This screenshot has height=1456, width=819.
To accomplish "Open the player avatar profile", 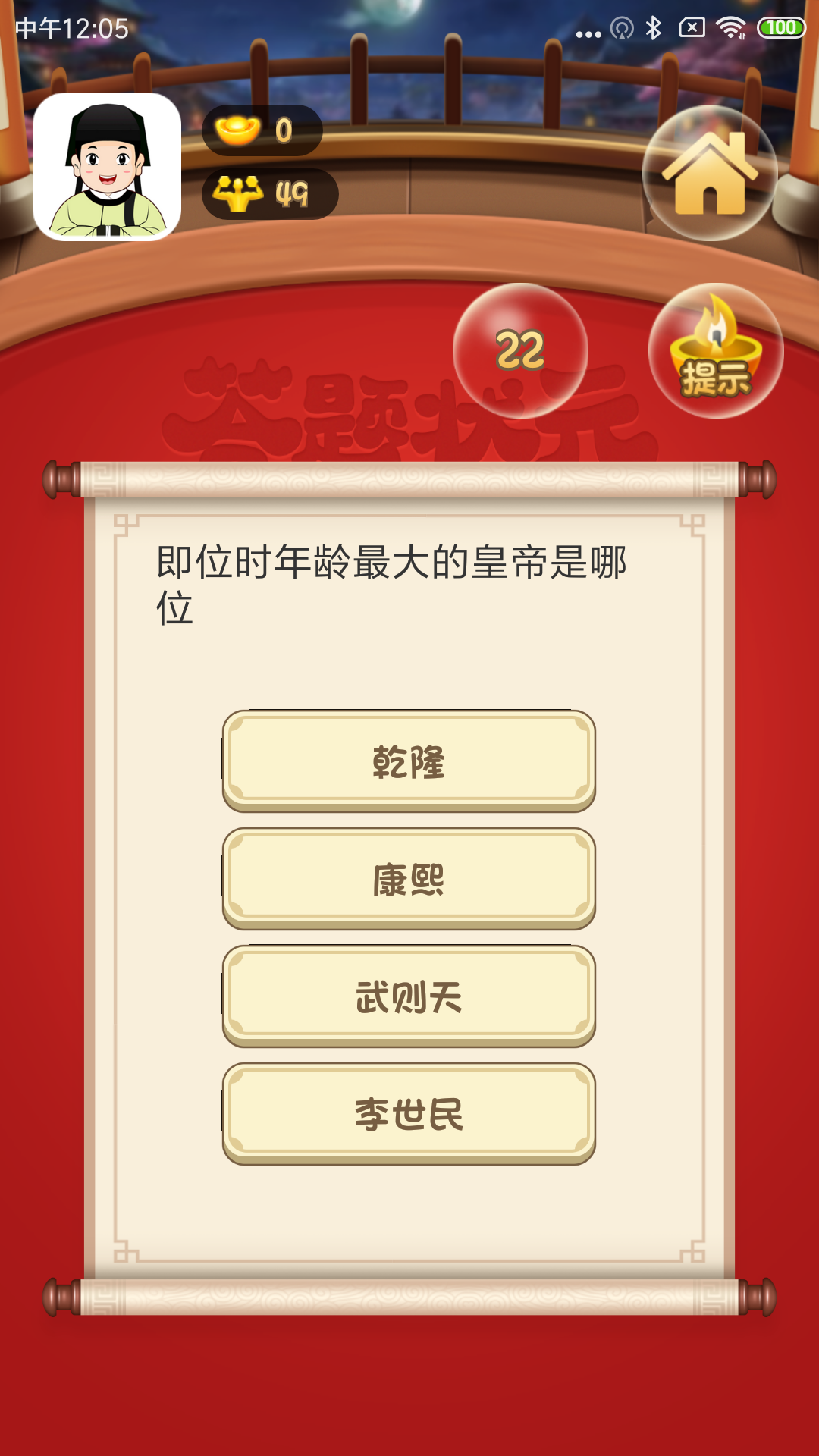I will [107, 167].
